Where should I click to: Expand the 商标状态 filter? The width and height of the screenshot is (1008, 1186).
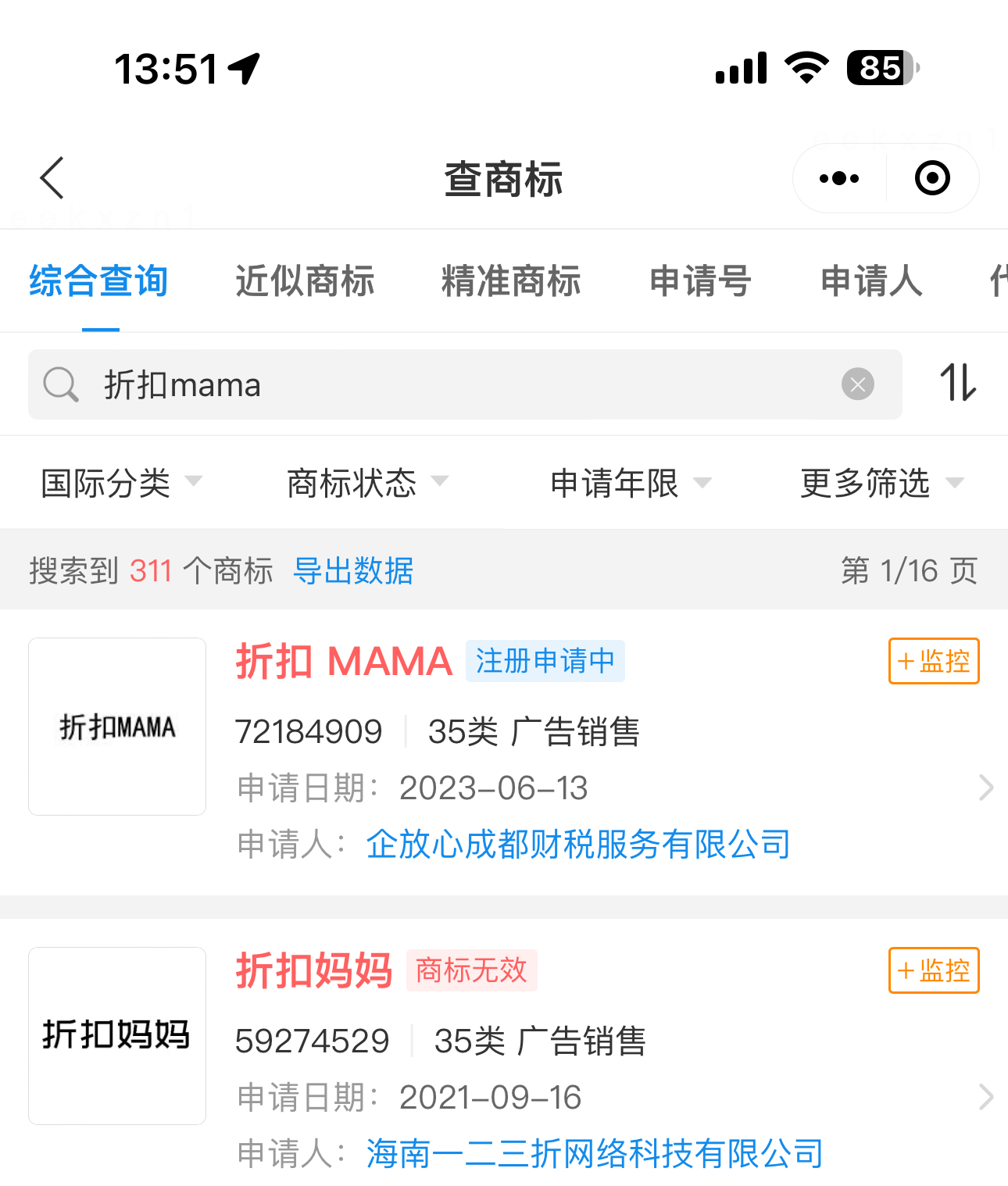point(367,483)
